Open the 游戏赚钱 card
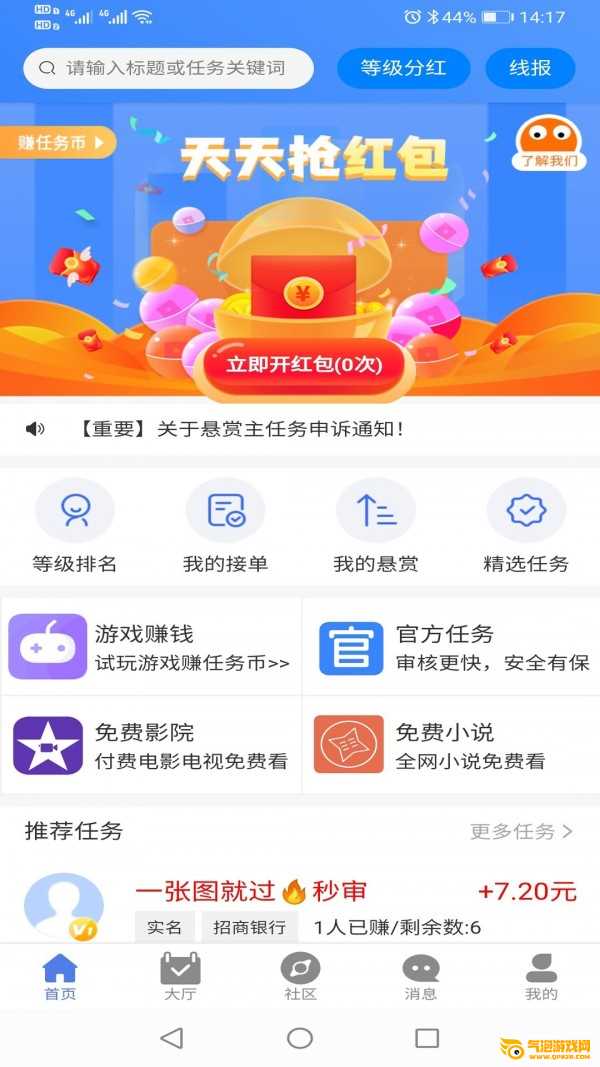Image resolution: width=600 pixels, height=1067 pixels. point(150,647)
